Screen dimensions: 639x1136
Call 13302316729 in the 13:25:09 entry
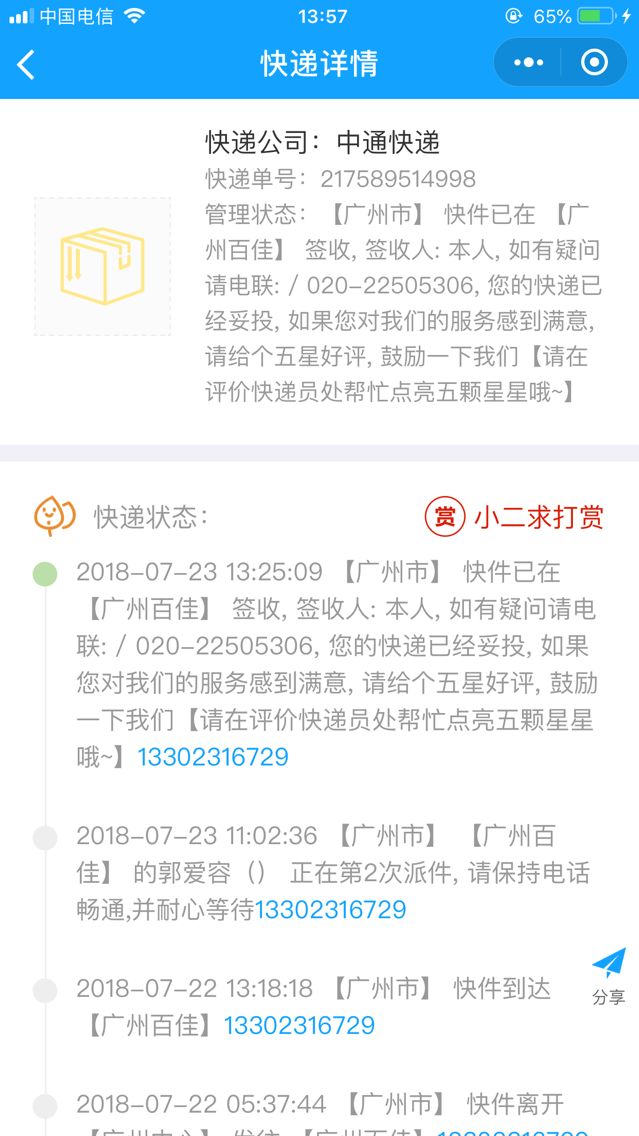213,757
